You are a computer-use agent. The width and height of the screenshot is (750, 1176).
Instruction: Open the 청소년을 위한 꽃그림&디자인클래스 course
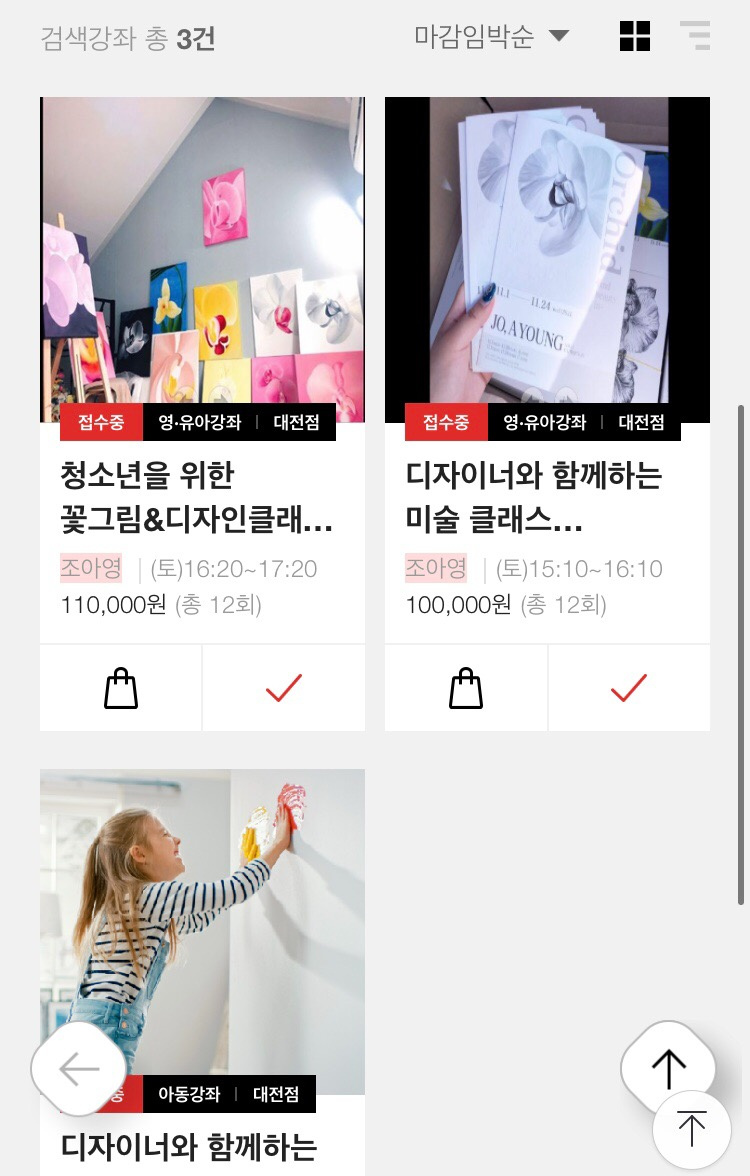click(197, 498)
